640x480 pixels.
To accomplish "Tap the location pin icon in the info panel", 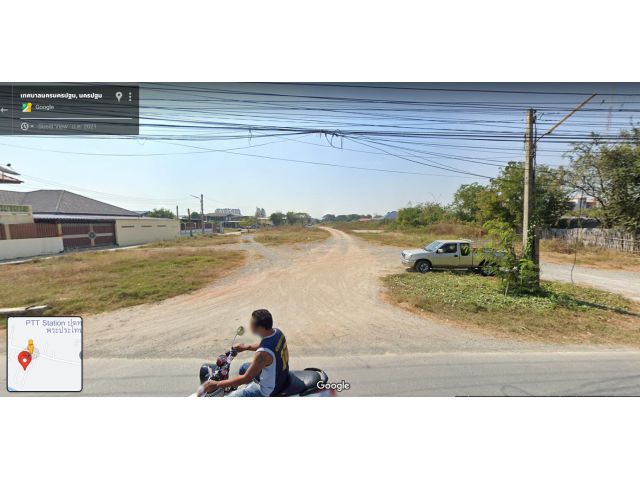I will click(x=119, y=96).
